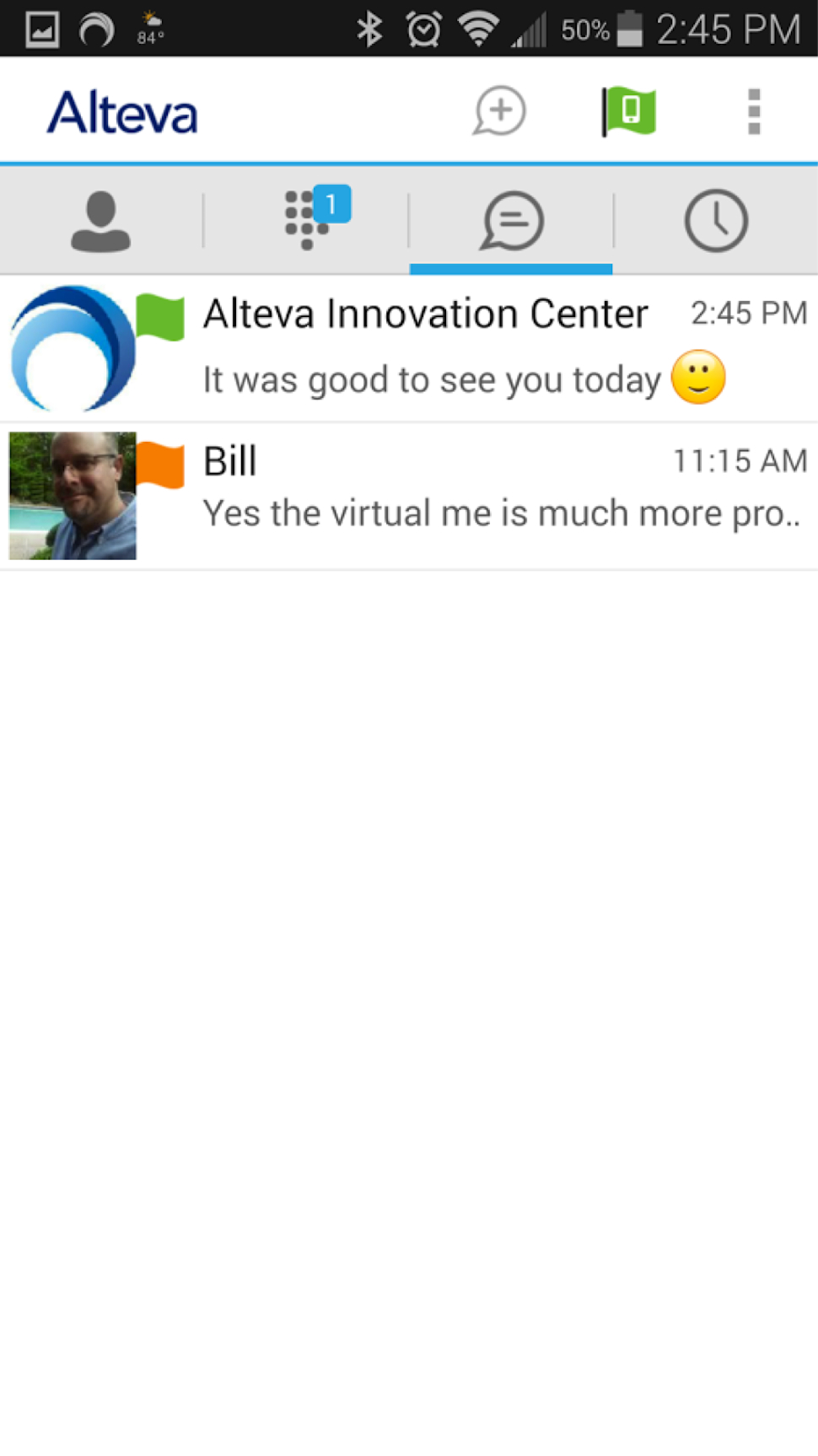Open the green presence status flag
Screen dimensions: 818x1456
point(629,111)
